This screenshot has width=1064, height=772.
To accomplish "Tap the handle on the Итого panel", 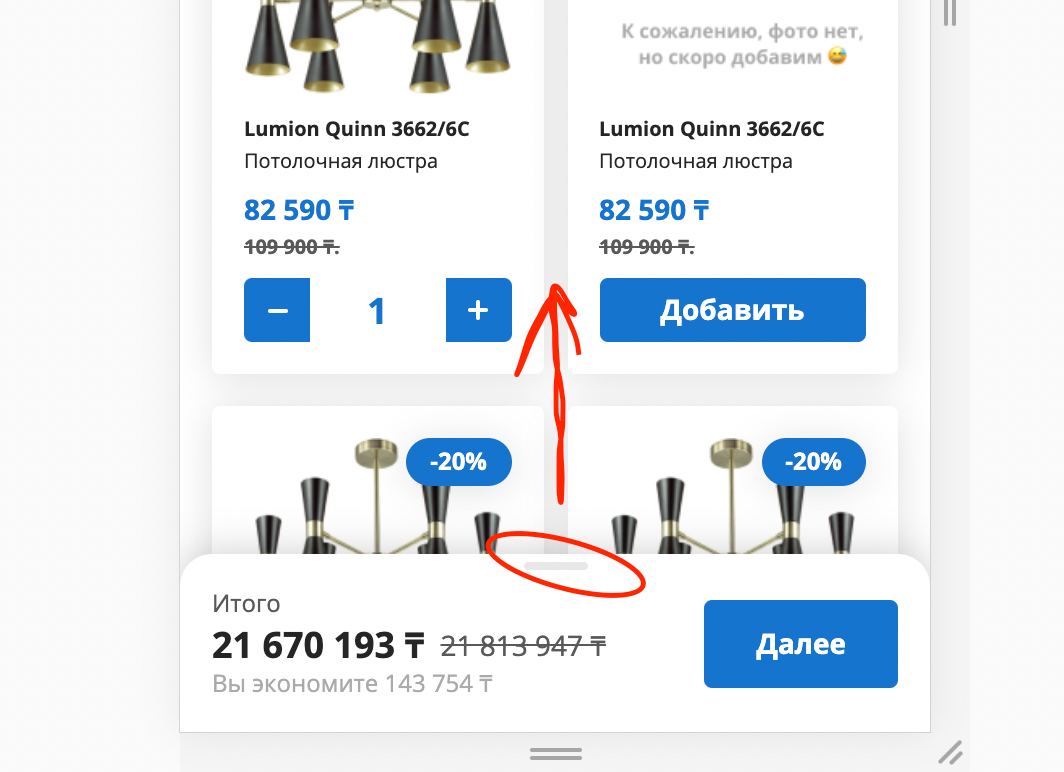I will tap(556, 566).
